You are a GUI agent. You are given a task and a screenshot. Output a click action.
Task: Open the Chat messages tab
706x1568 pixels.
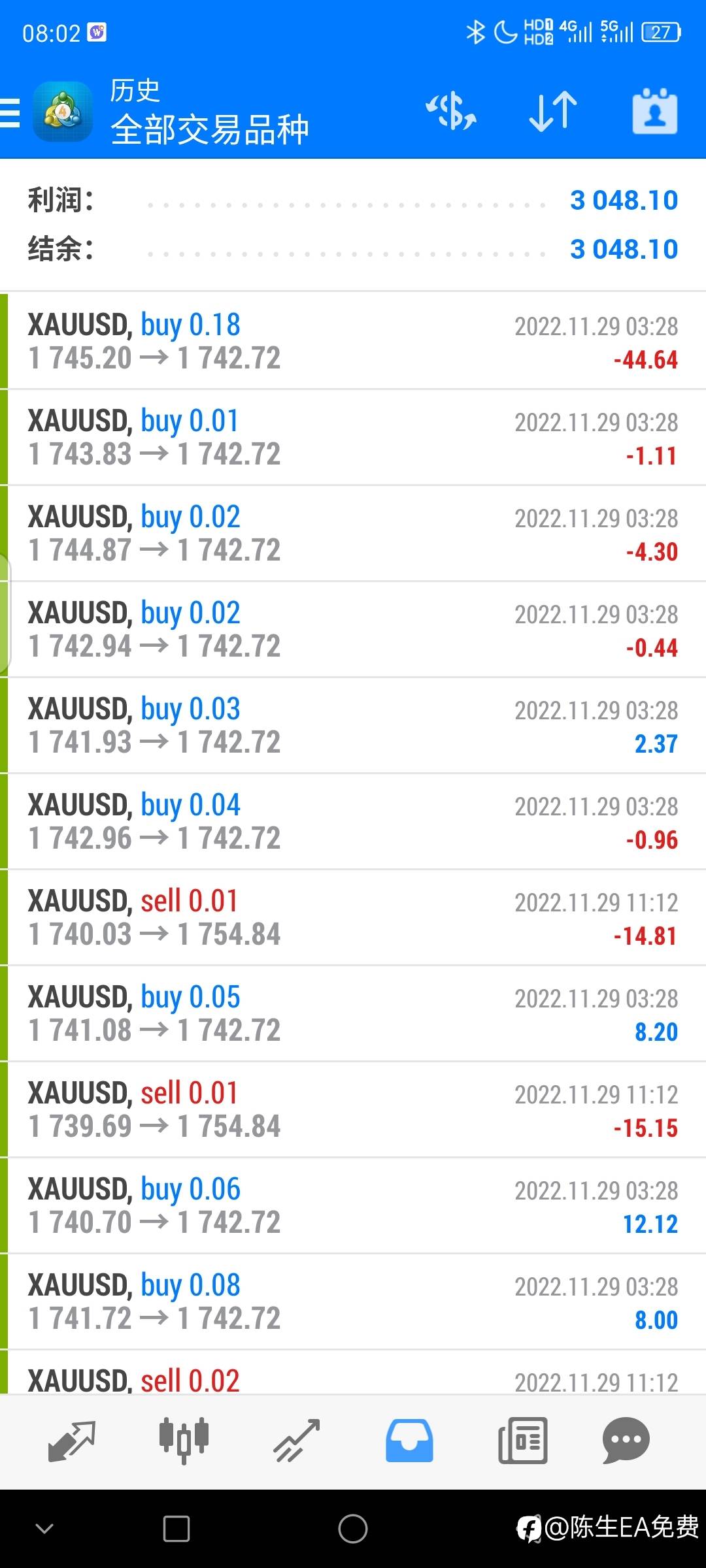pos(626,1441)
